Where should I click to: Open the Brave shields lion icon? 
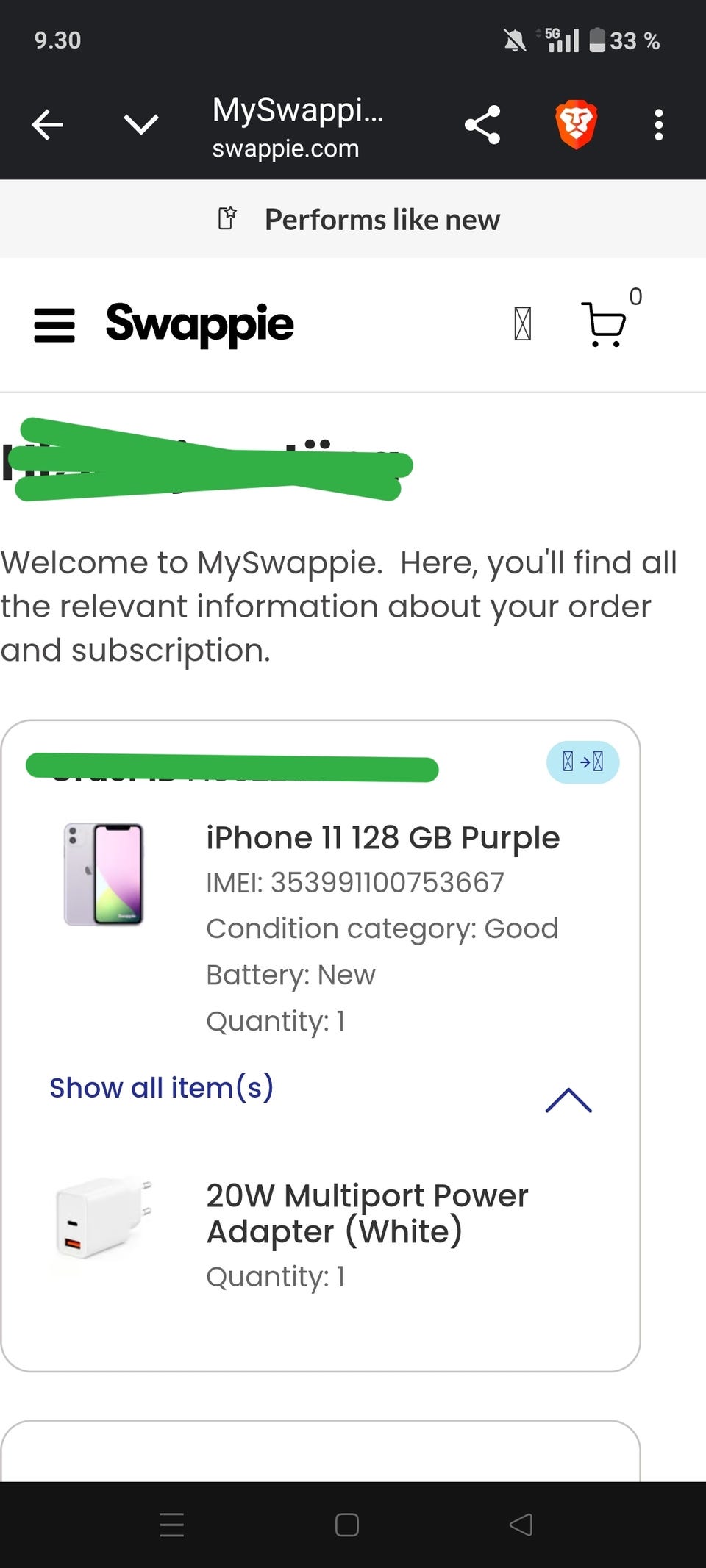tap(576, 124)
